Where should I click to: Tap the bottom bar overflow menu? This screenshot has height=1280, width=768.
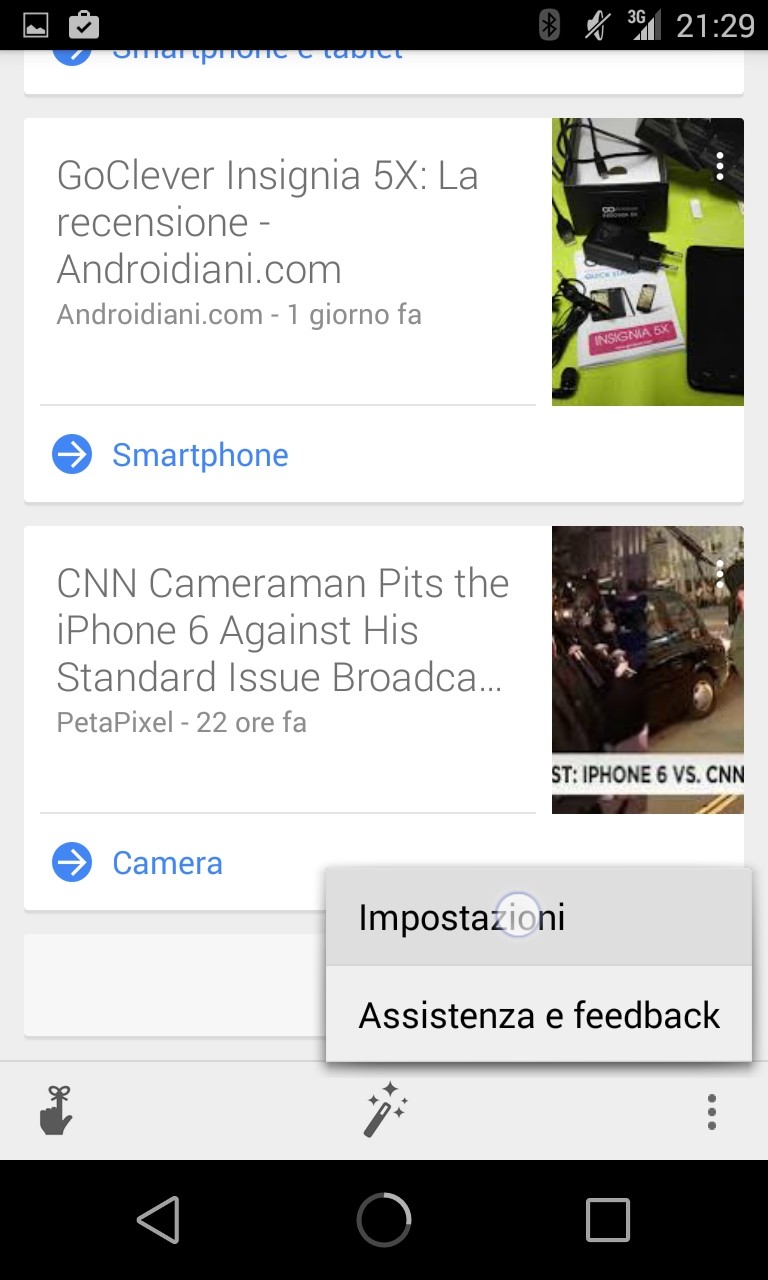coord(711,1111)
